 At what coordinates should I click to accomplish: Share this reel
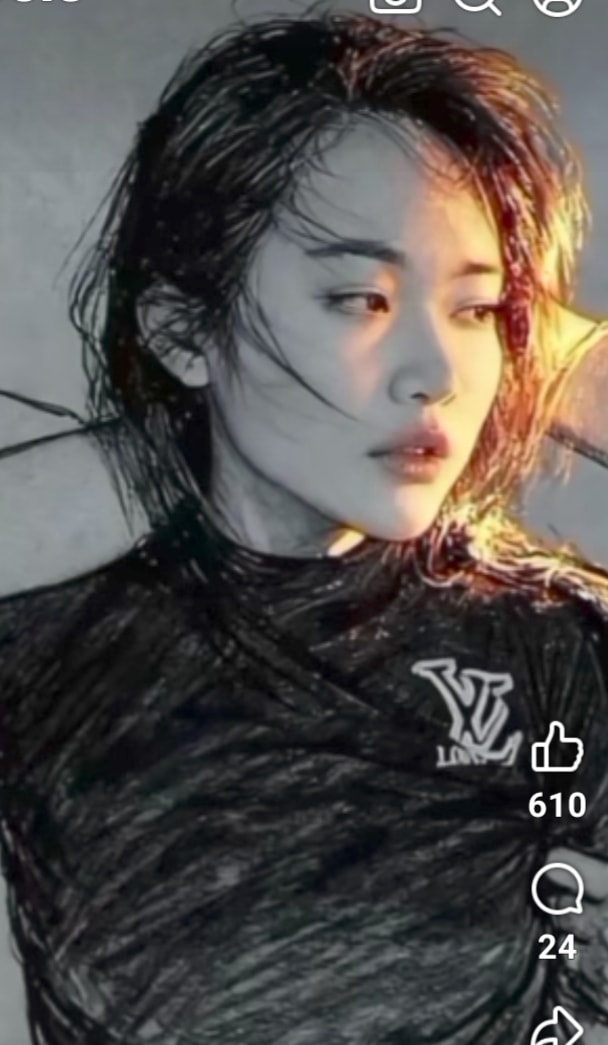click(x=557, y=1026)
